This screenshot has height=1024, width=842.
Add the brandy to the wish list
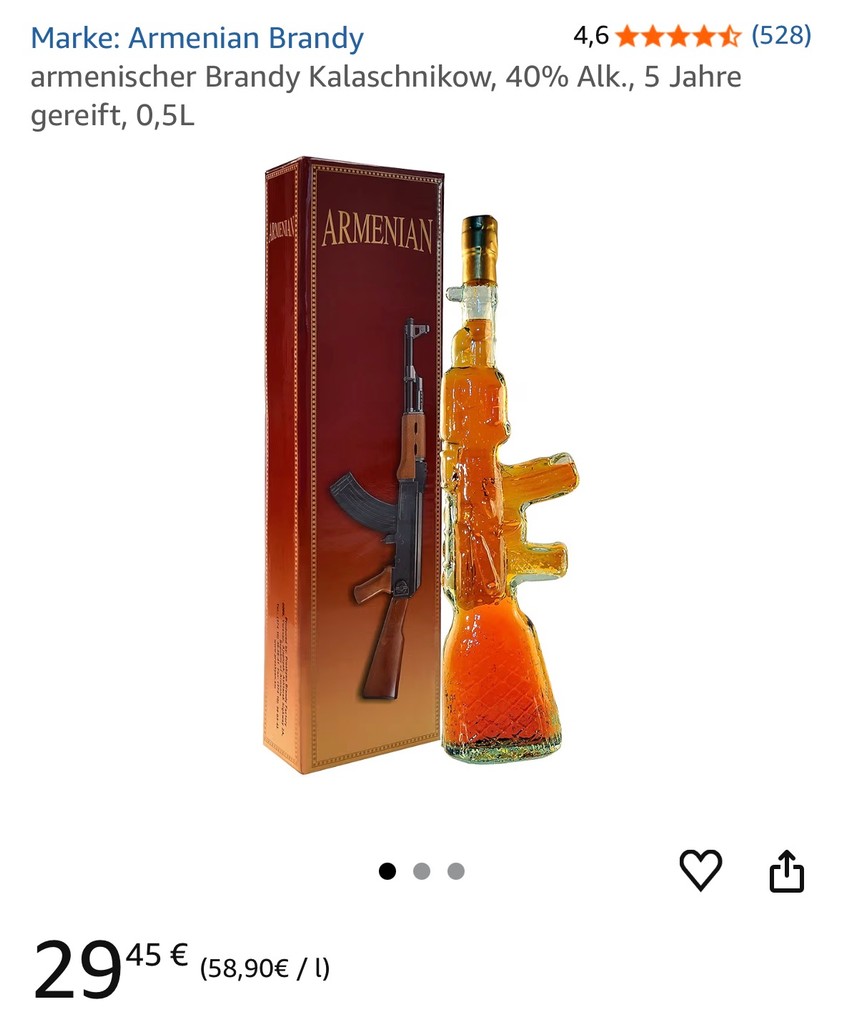(700, 870)
